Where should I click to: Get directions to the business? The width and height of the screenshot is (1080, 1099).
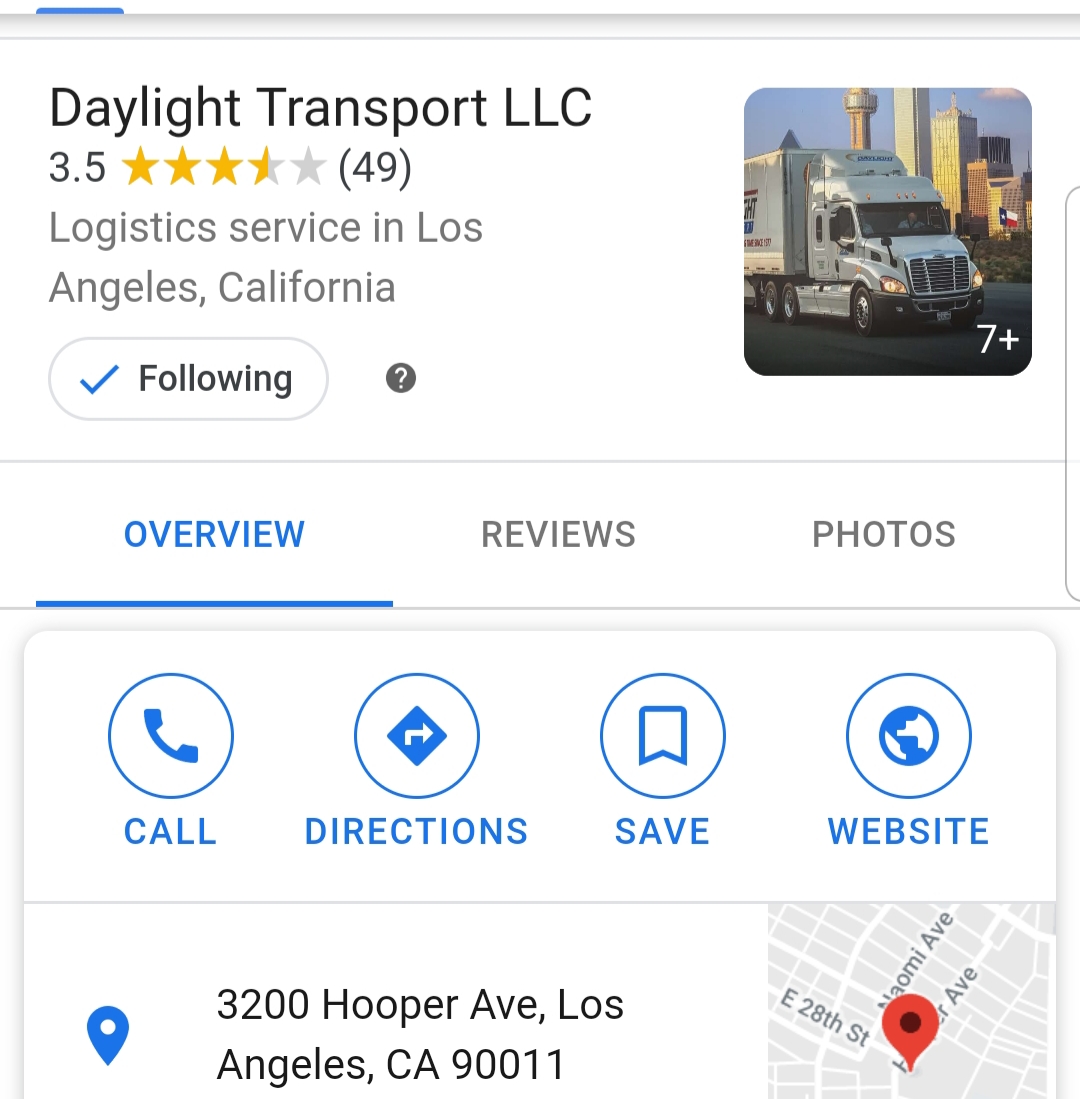[x=416, y=760]
